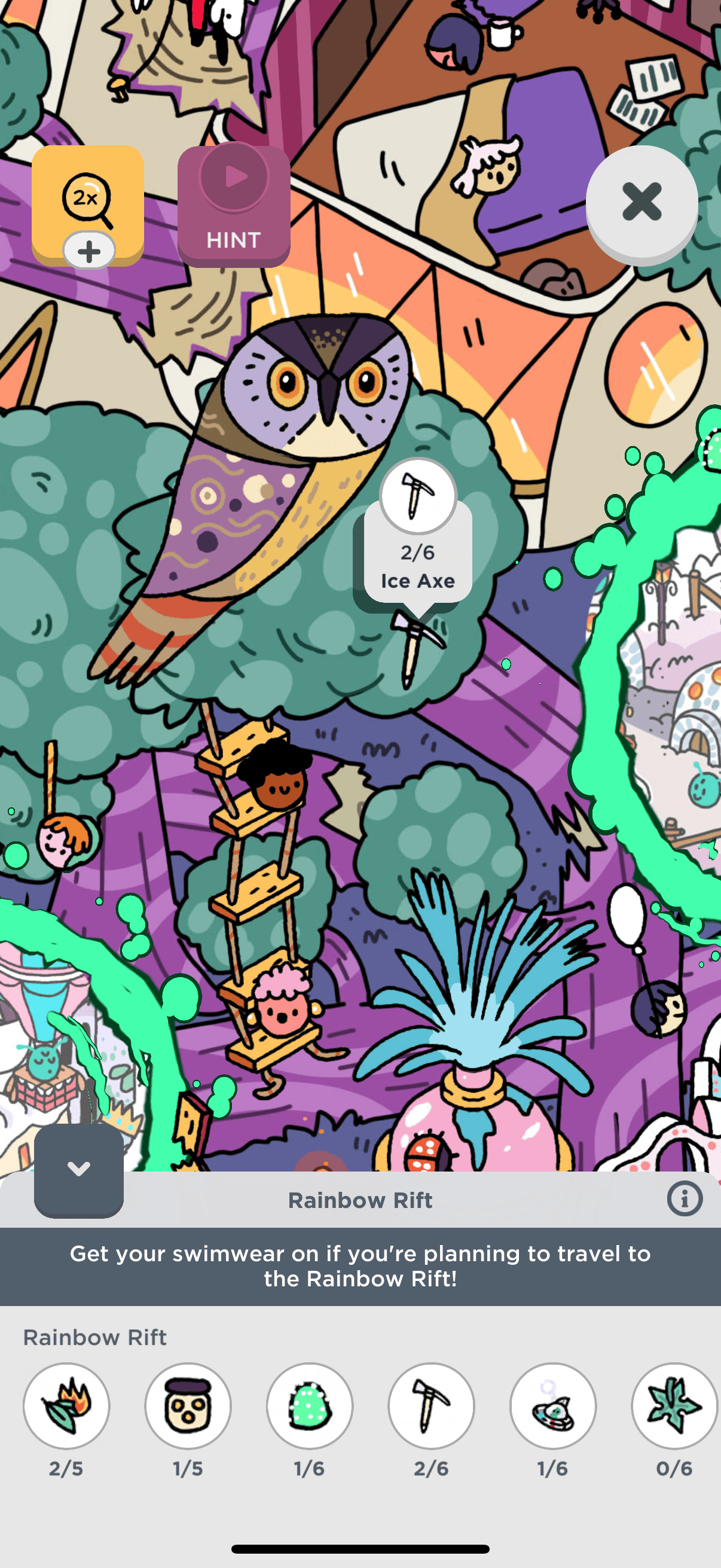Watch a video for a hint
The width and height of the screenshot is (721, 1568).
click(234, 205)
